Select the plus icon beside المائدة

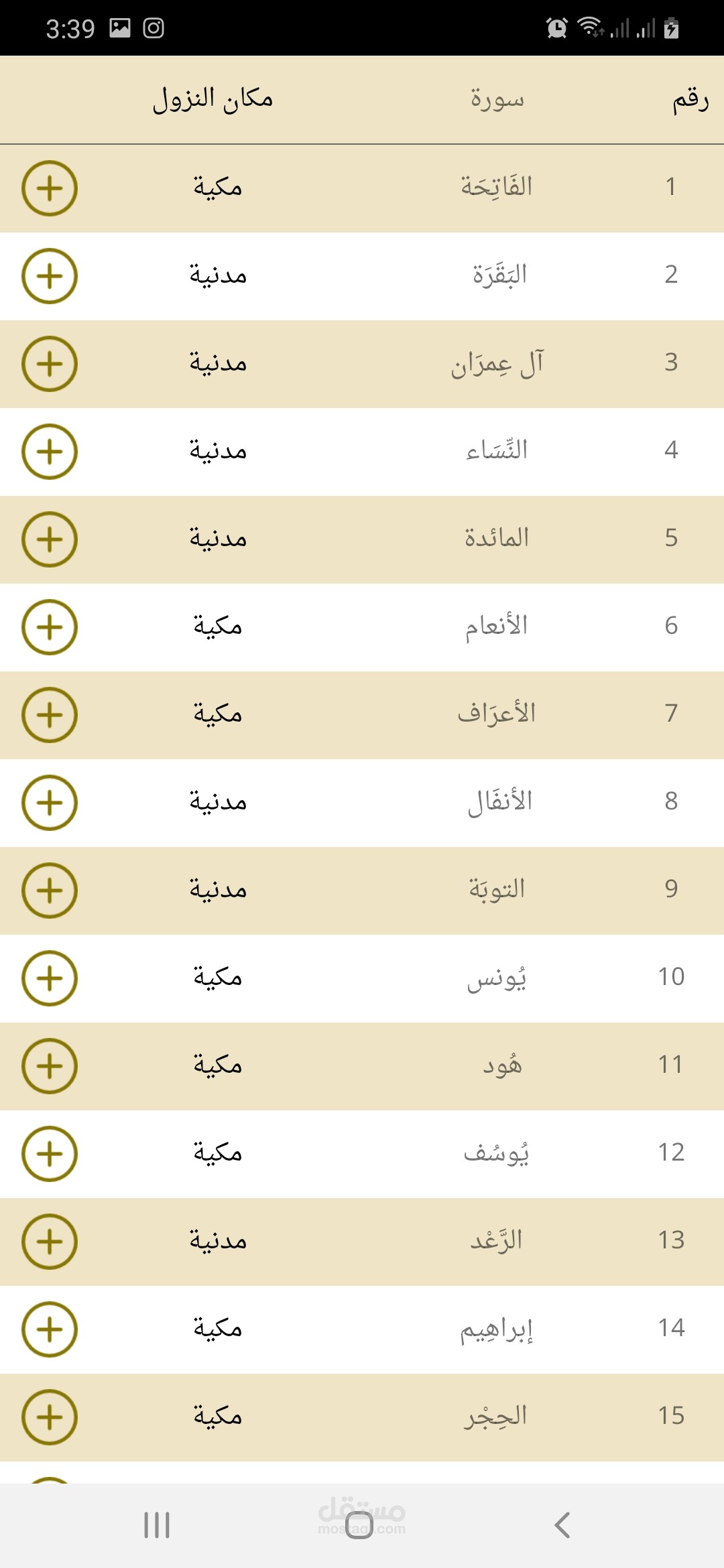point(50,539)
